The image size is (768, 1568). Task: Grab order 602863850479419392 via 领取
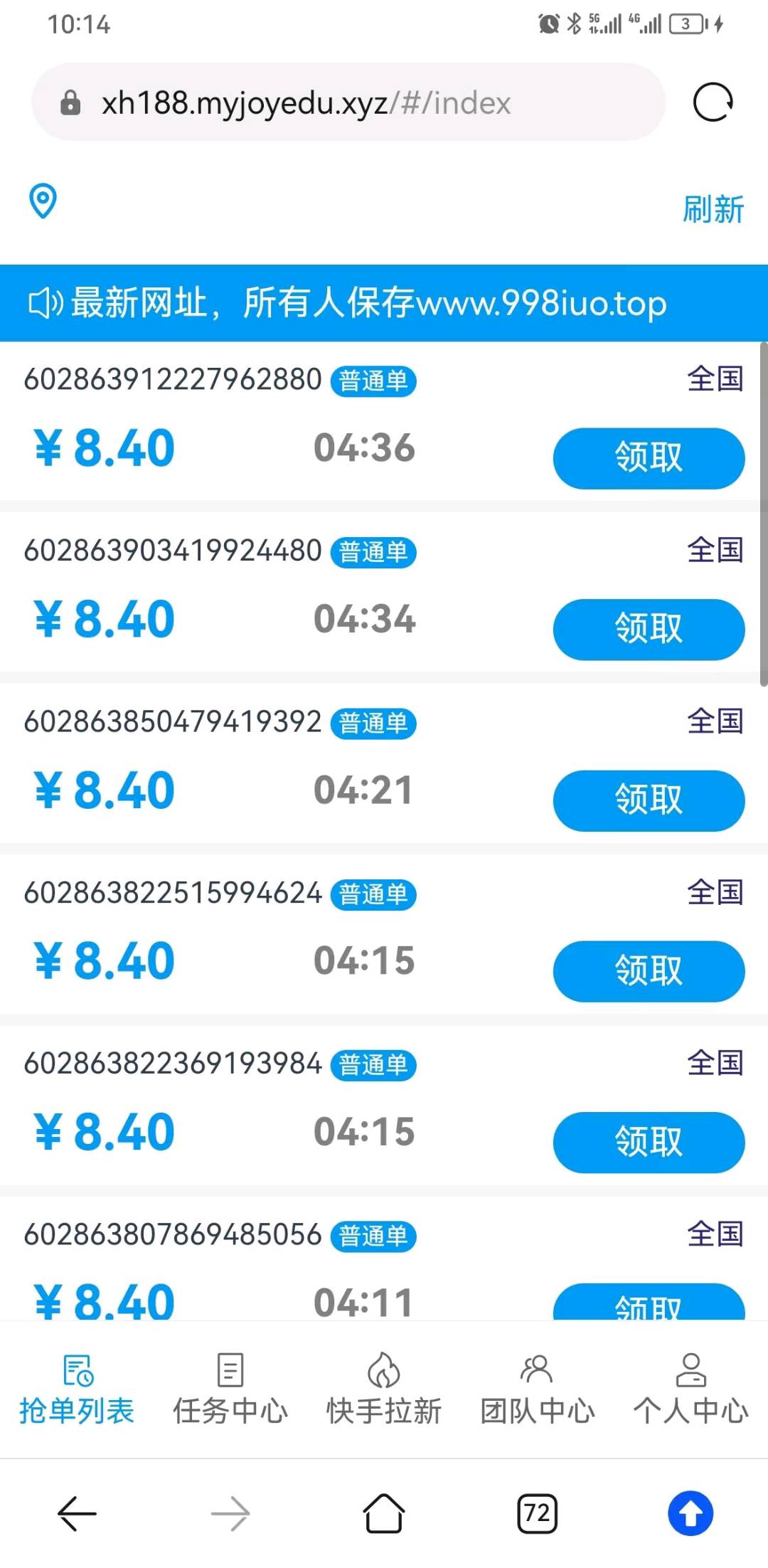click(x=649, y=800)
